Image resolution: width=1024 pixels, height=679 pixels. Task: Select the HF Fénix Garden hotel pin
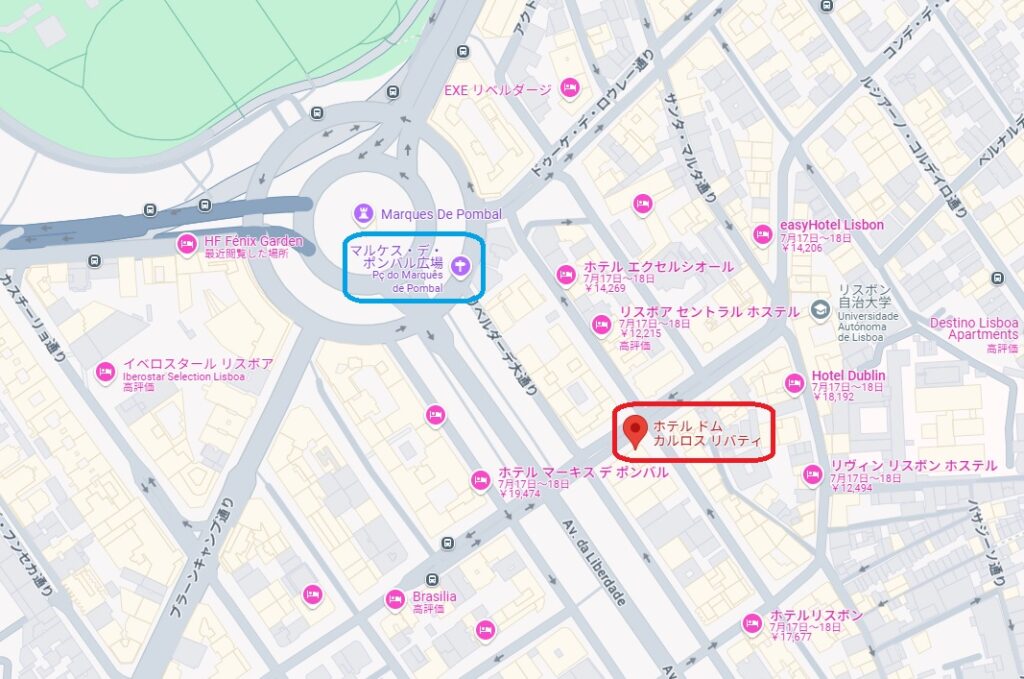[x=186, y=244]
